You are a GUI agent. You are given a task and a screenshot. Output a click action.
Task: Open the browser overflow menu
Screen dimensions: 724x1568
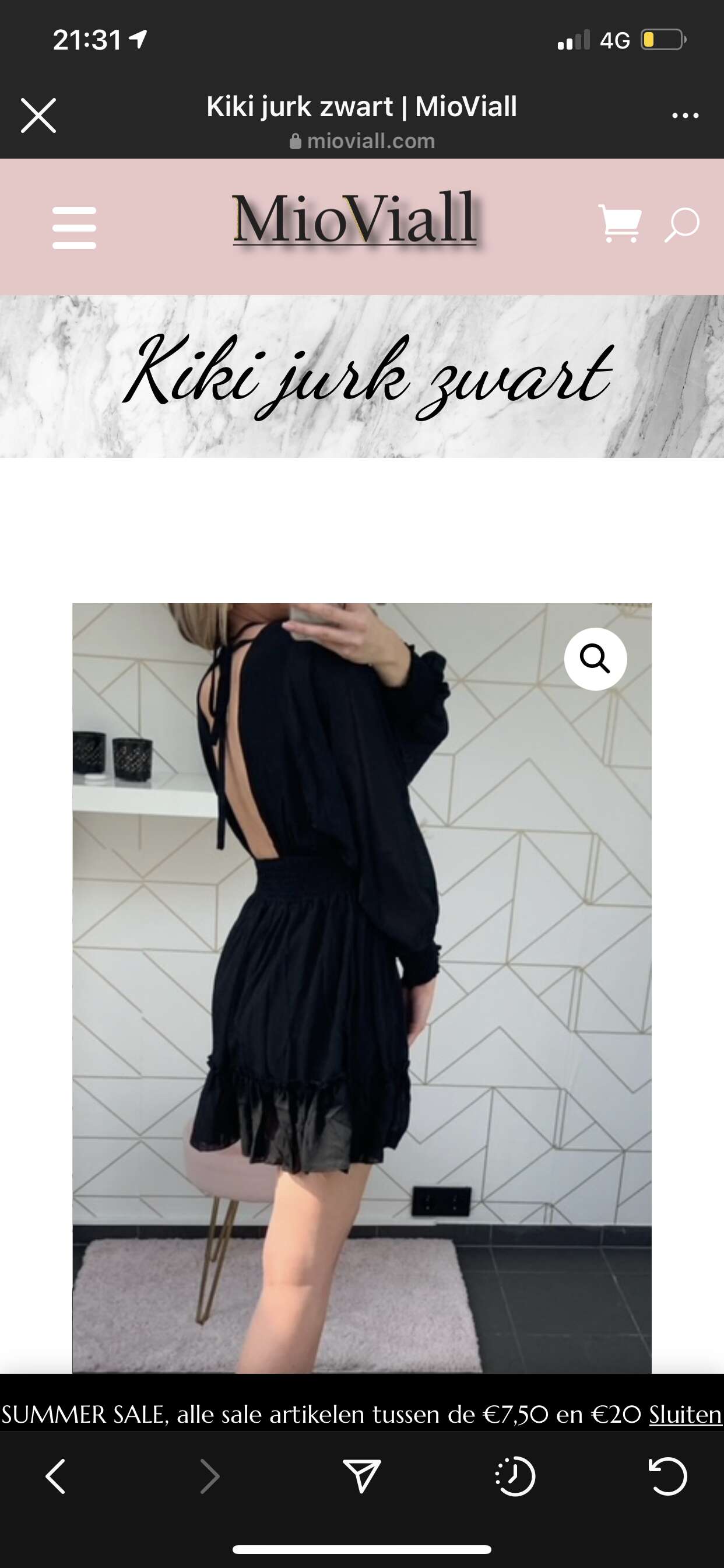click(x=685, y=115)
